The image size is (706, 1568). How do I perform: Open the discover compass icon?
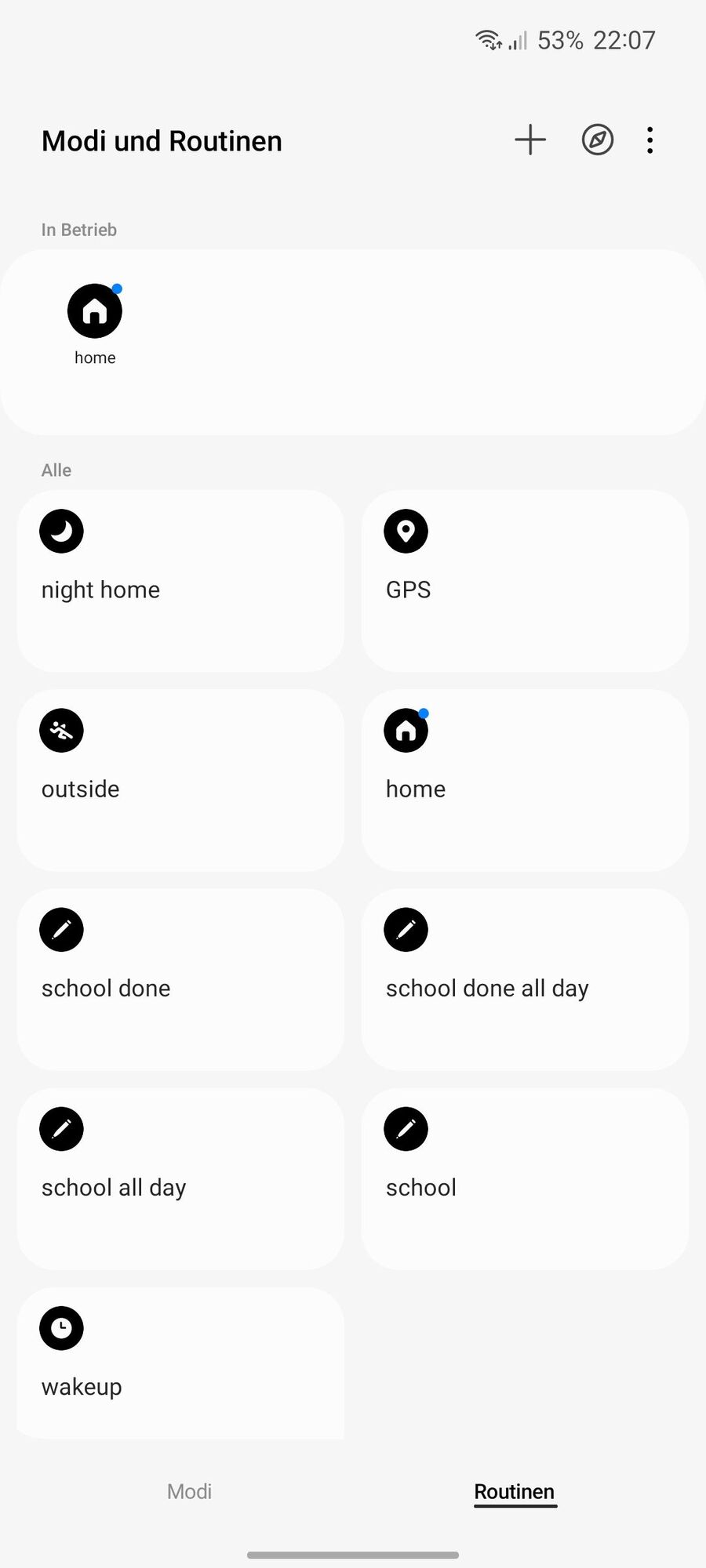597,140
